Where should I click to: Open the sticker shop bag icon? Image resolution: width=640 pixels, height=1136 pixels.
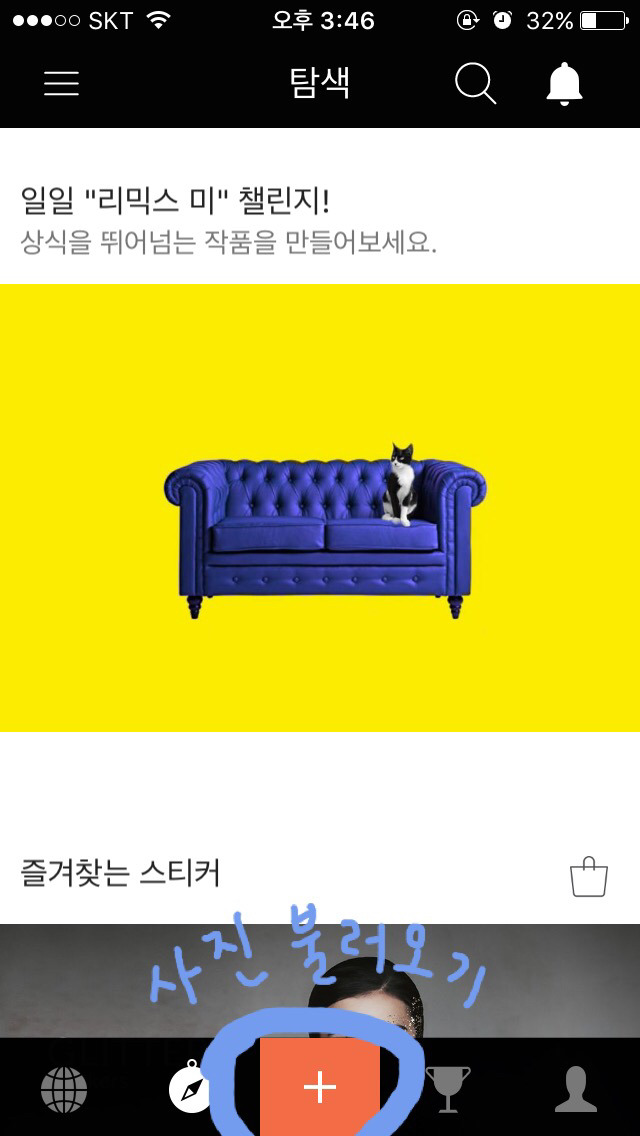[x=589, y=877]
